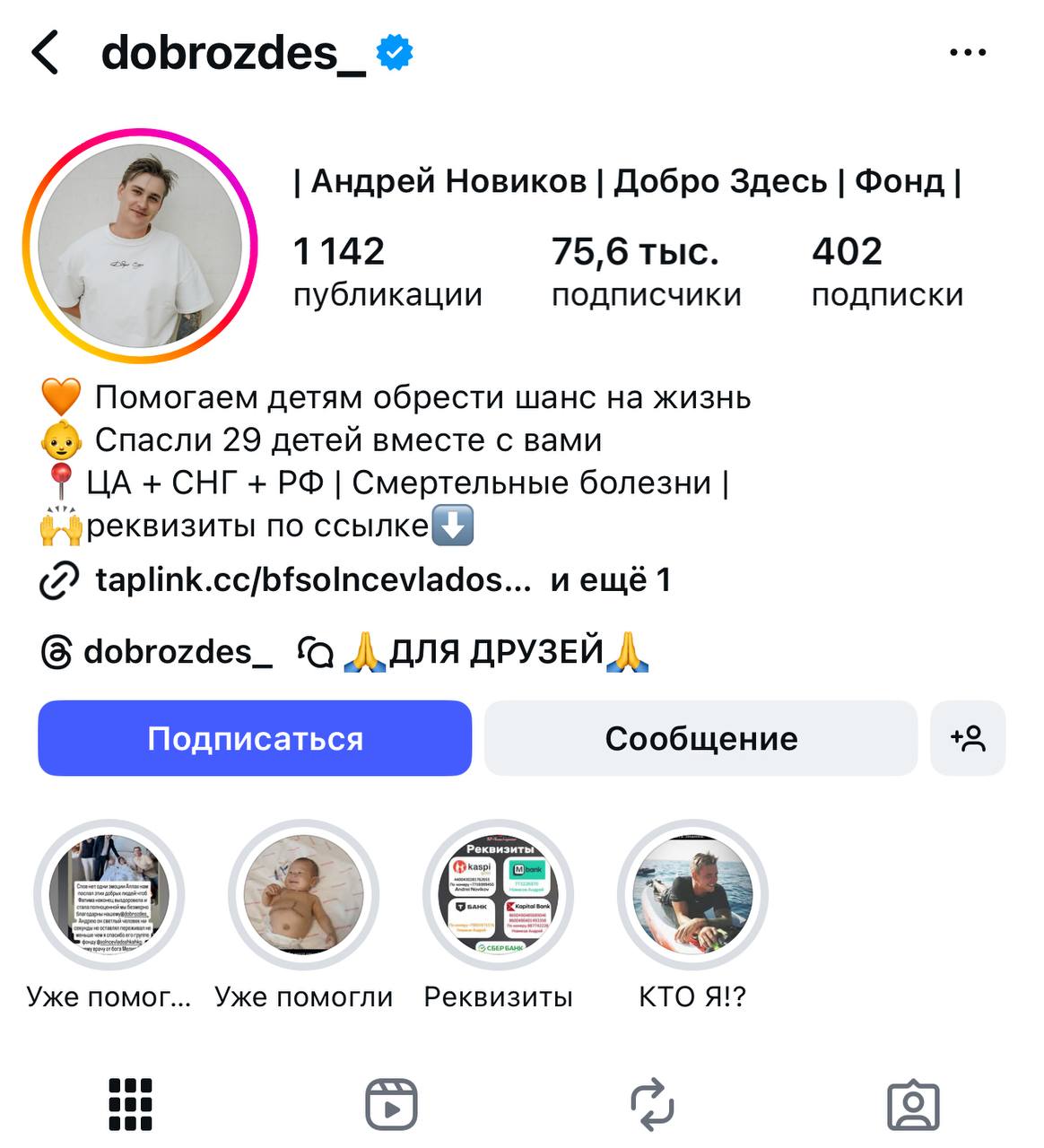1044x1148 pixels.
Task: View the profile picture story
Action: 140,246
